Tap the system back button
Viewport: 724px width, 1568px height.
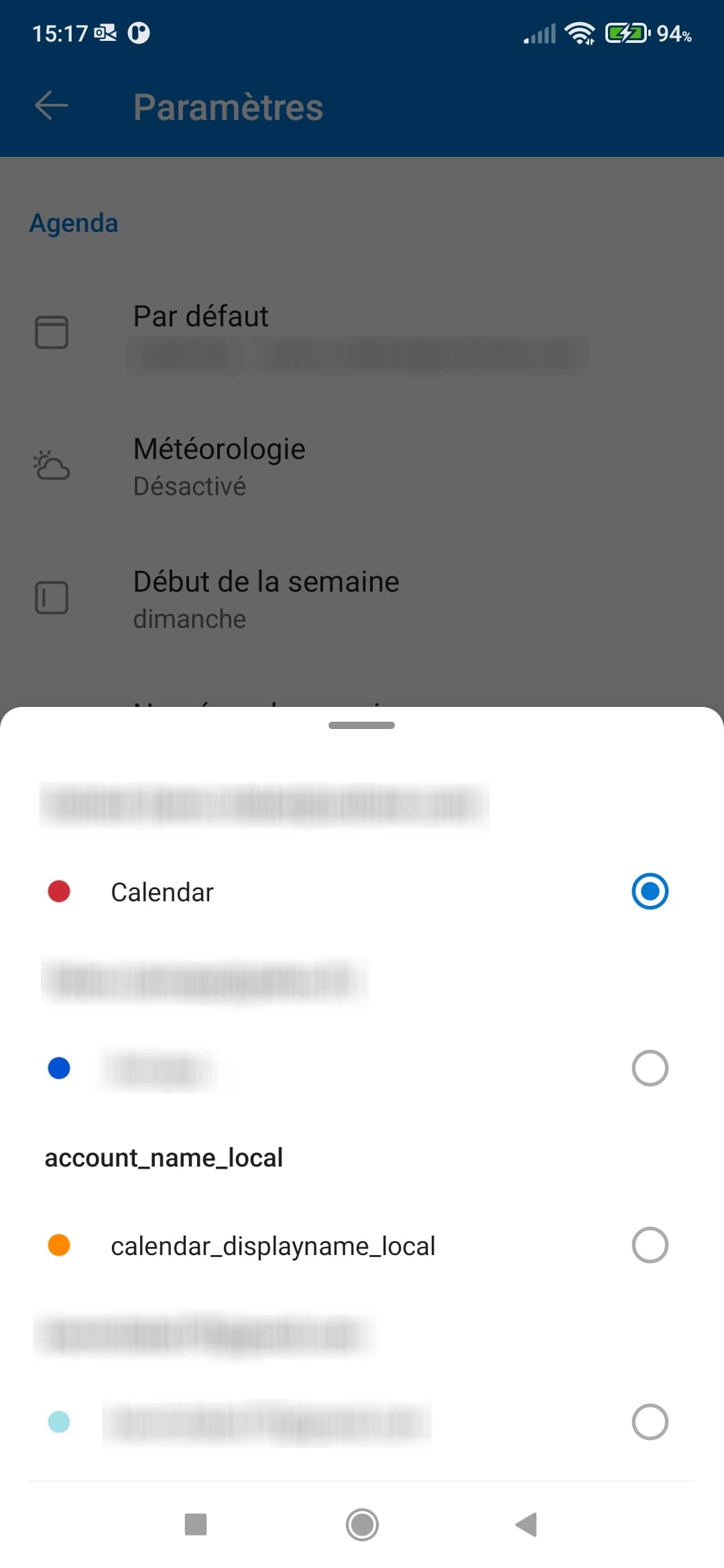(527, 1524)
